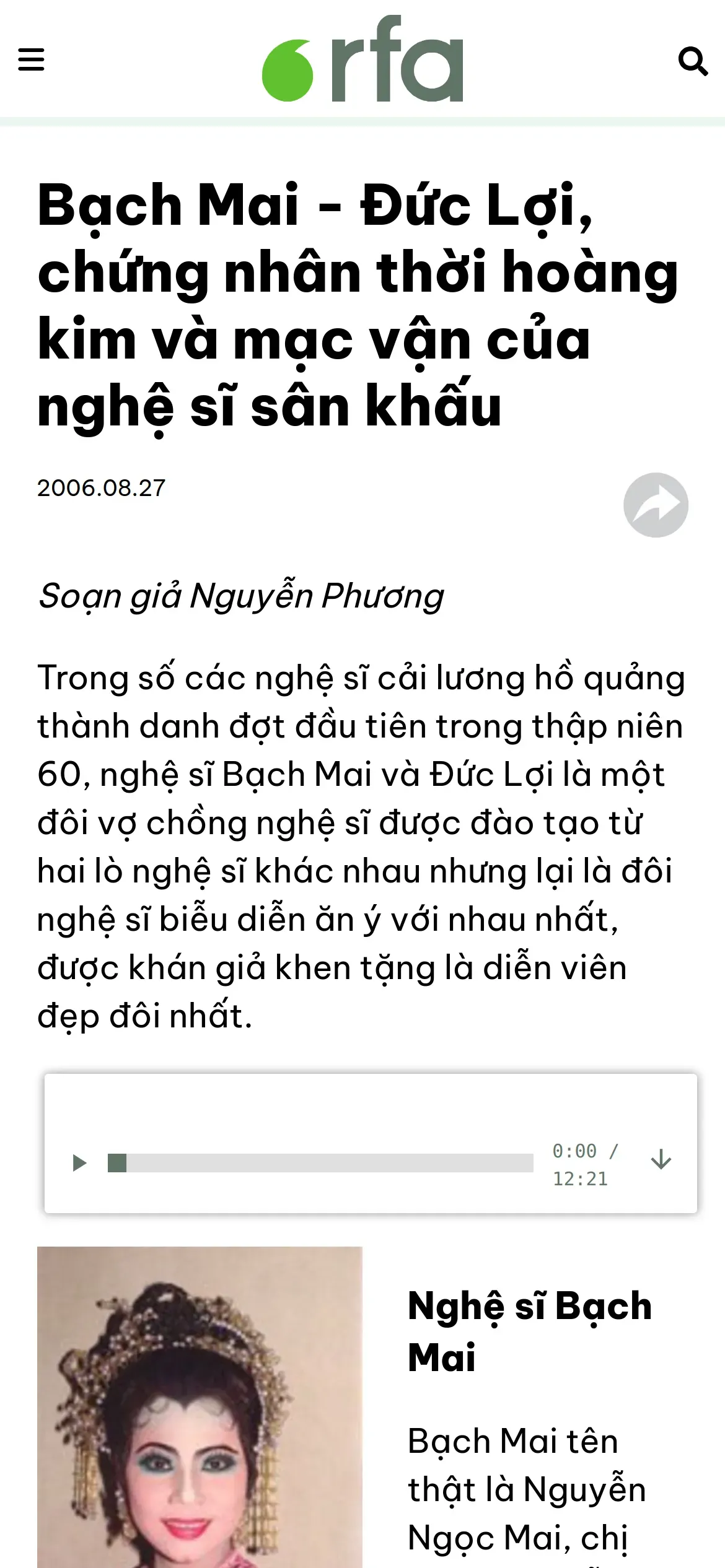
Task: Download the audio file
Action: 661,1160
